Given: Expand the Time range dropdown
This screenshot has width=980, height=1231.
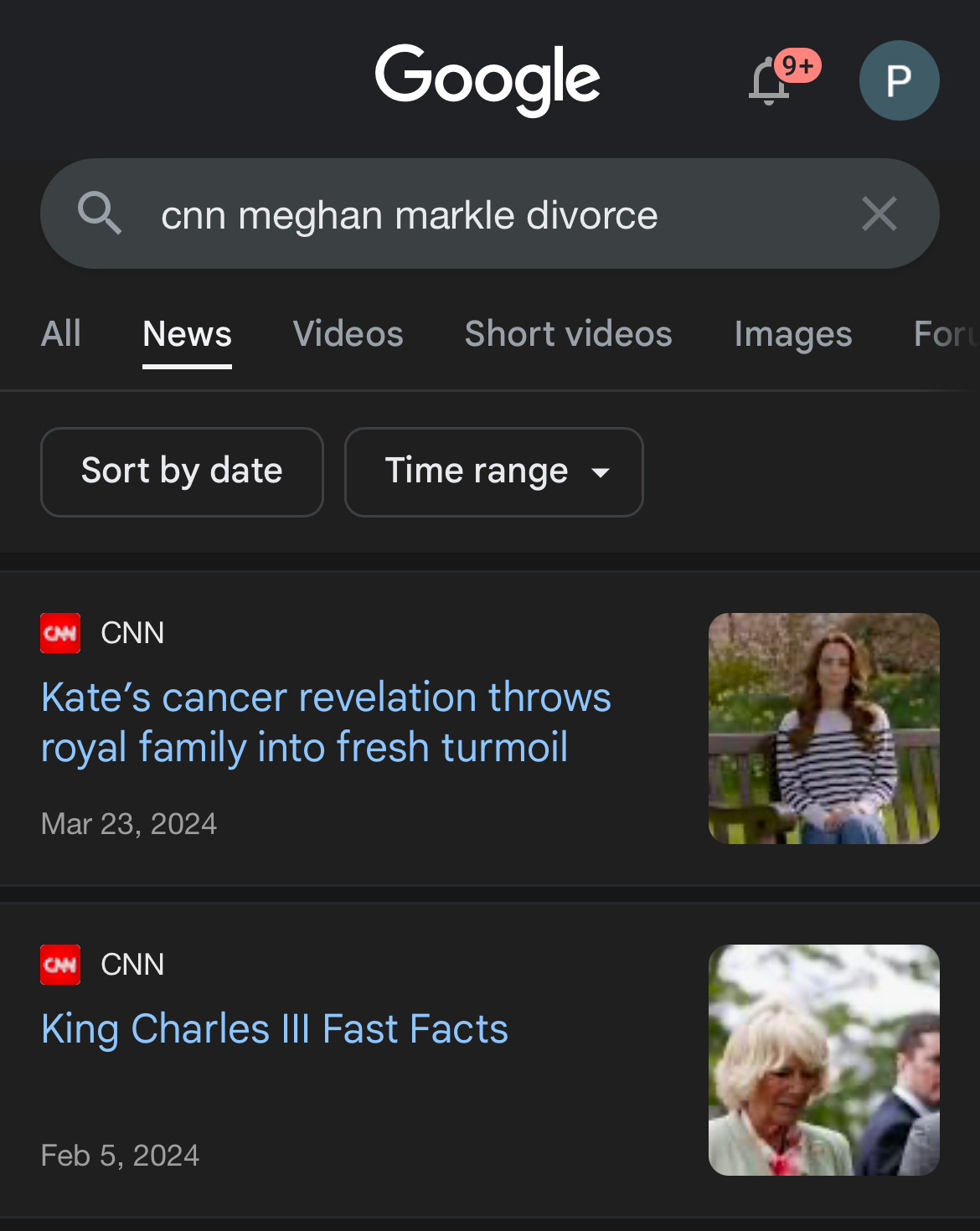Looking at the screenshot, I should [x=493, y=471].
